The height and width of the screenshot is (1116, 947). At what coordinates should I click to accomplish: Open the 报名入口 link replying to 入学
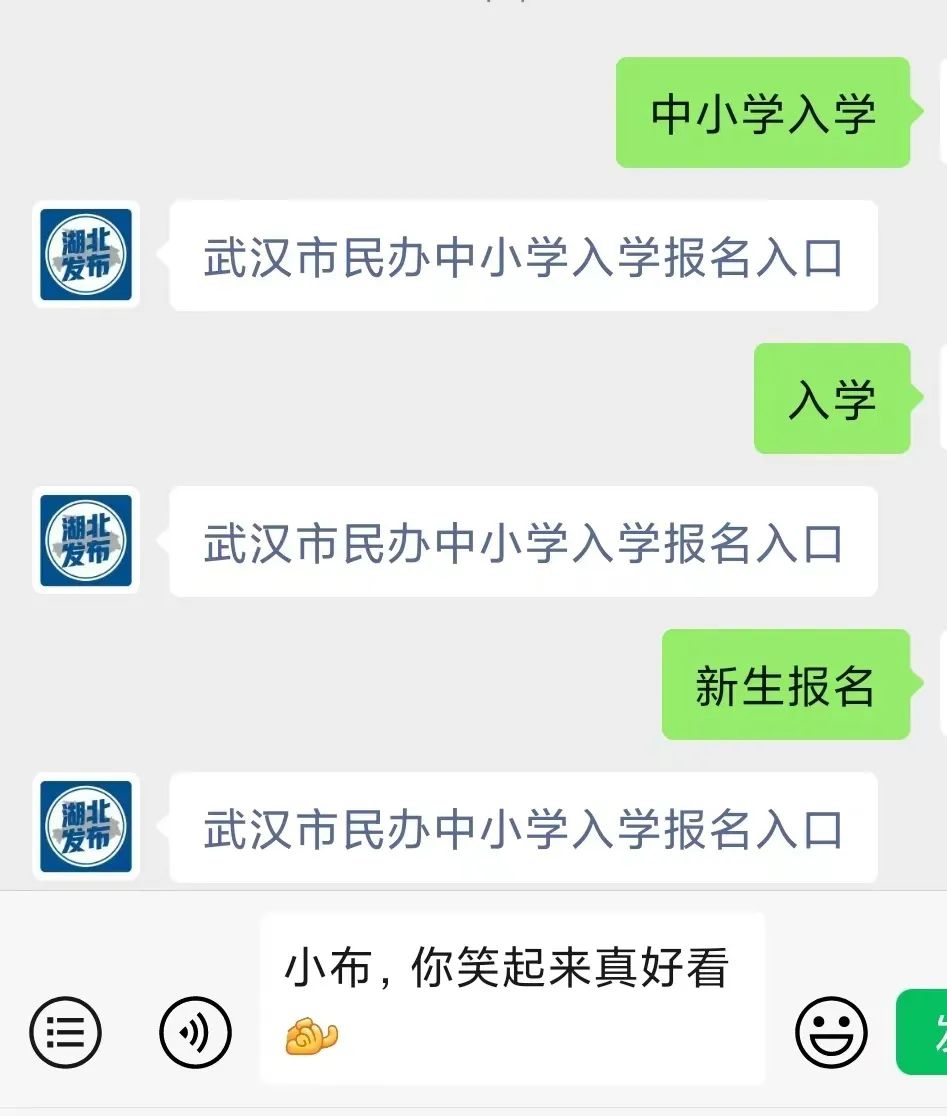click(x=523, y=543)
